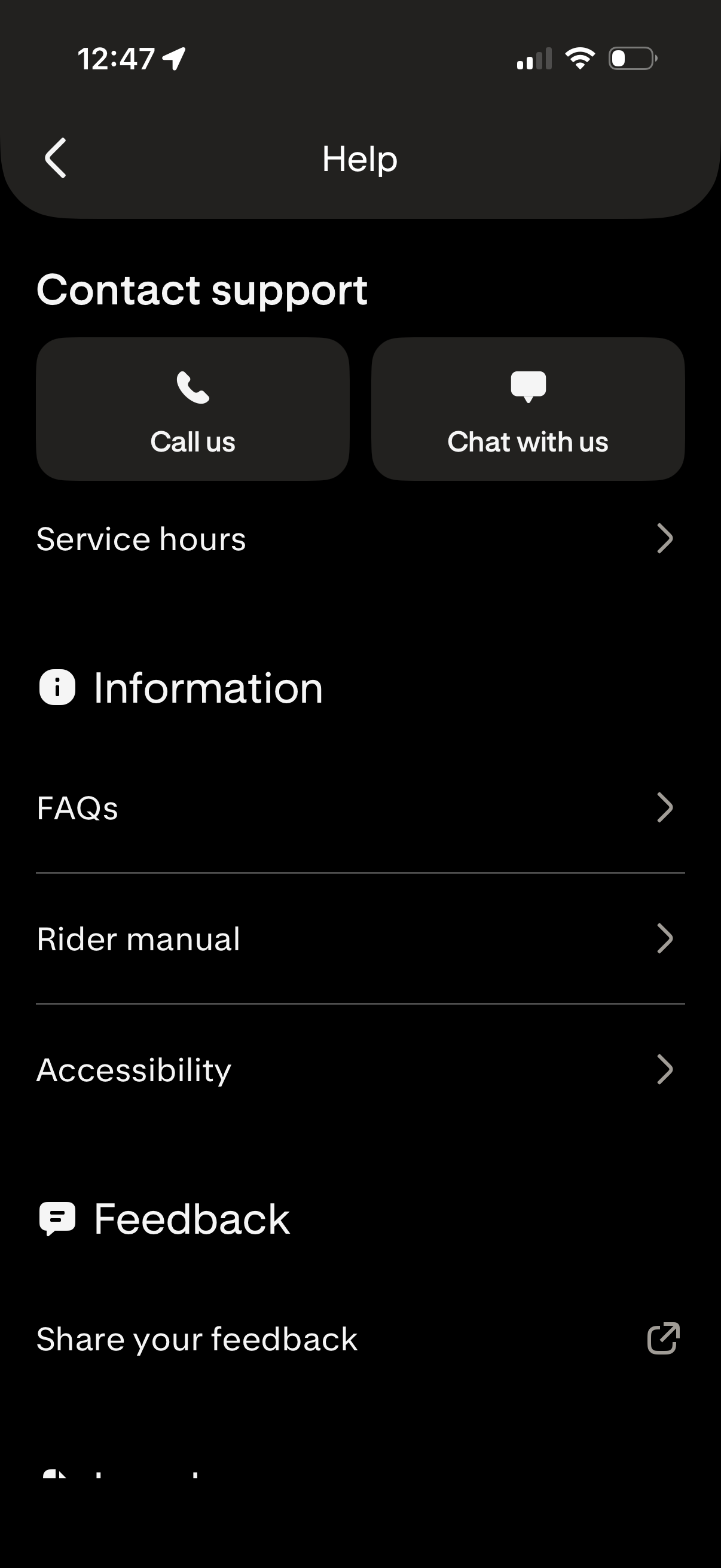This screenshot has height=1568, width=721.
Task: Tap the cellular signal bars in the status bar
Action: click(533, 58)
